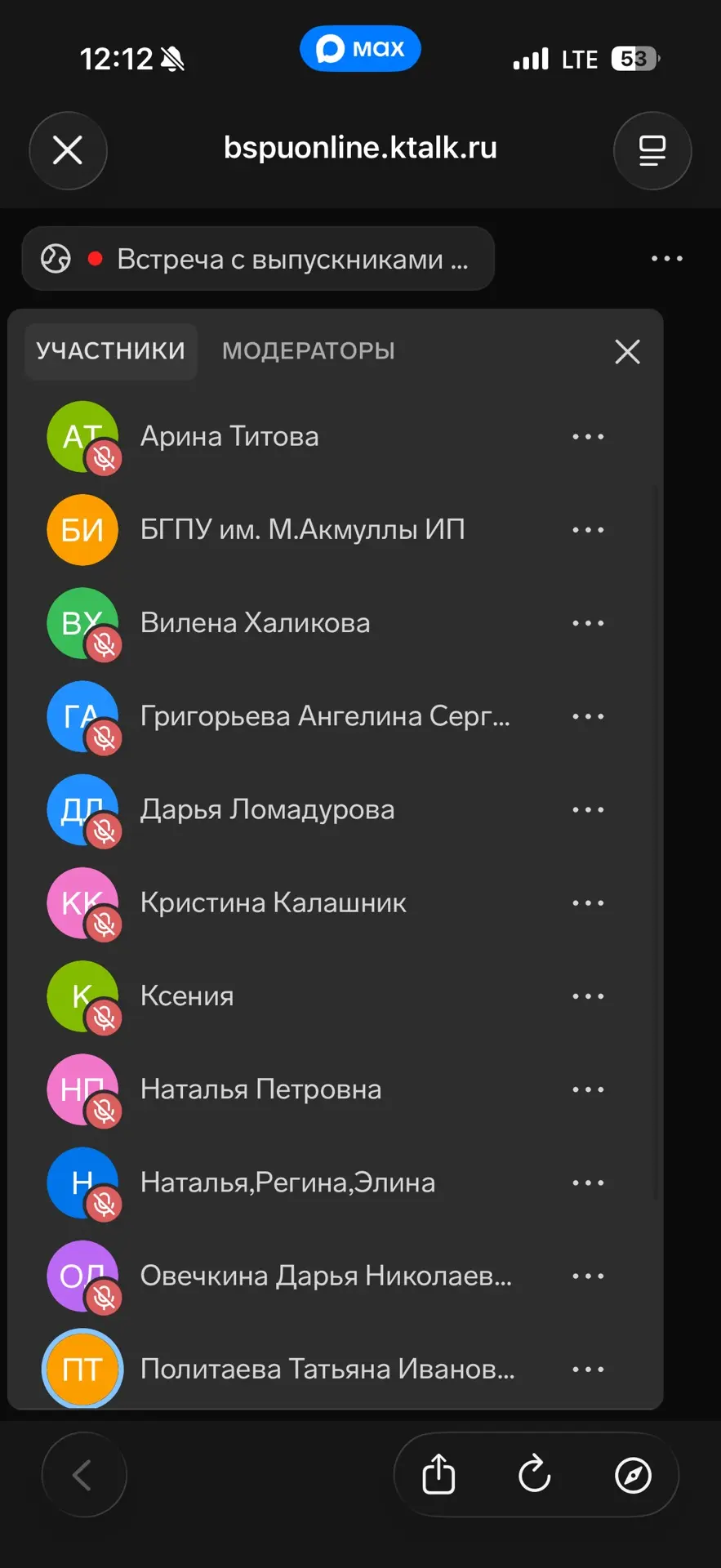This screenshot has width=721, height=1568.
Task: Open options for Вилена Халикова
Action: point(588,623)
